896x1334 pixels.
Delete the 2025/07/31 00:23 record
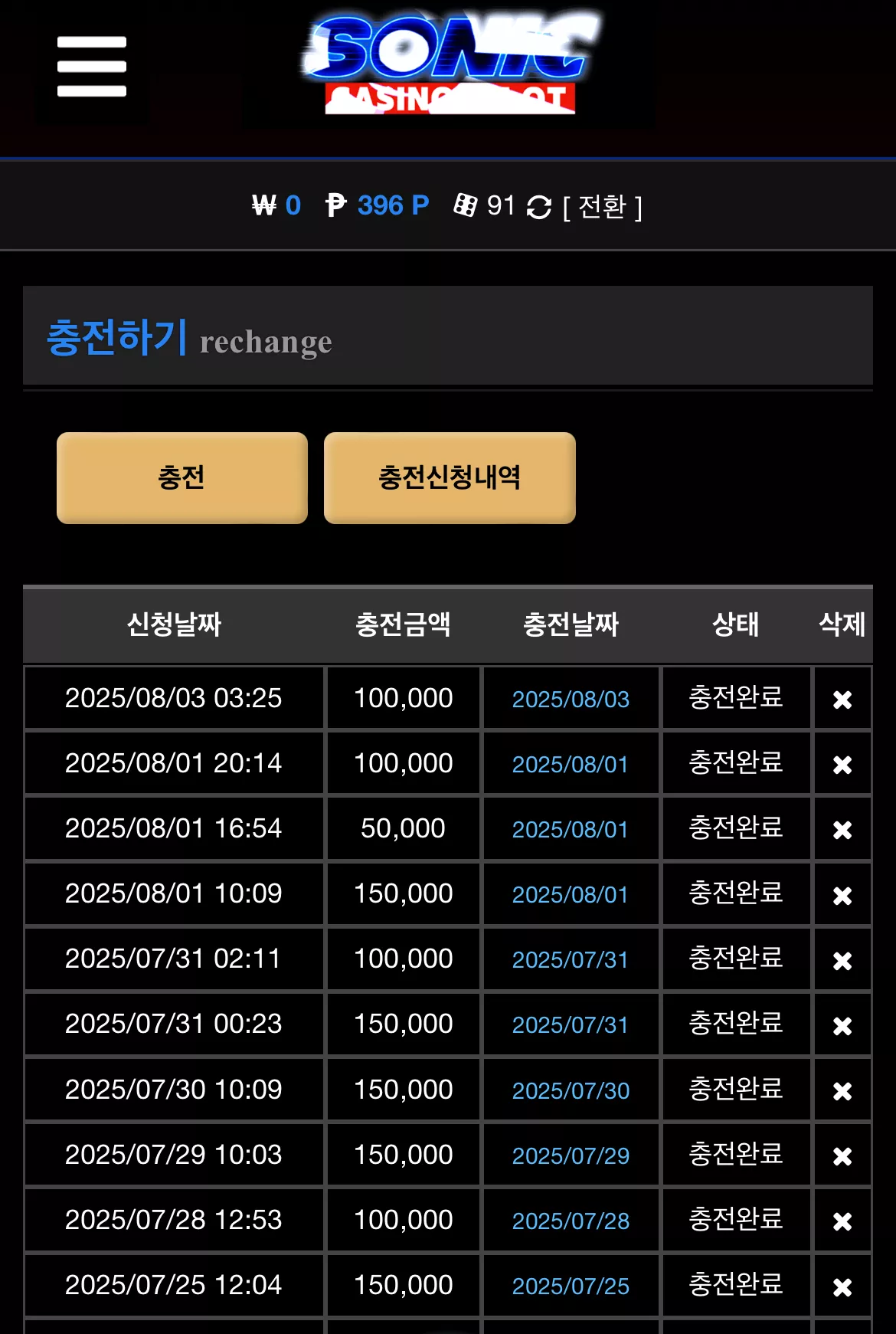click(x=842, y=1025)
